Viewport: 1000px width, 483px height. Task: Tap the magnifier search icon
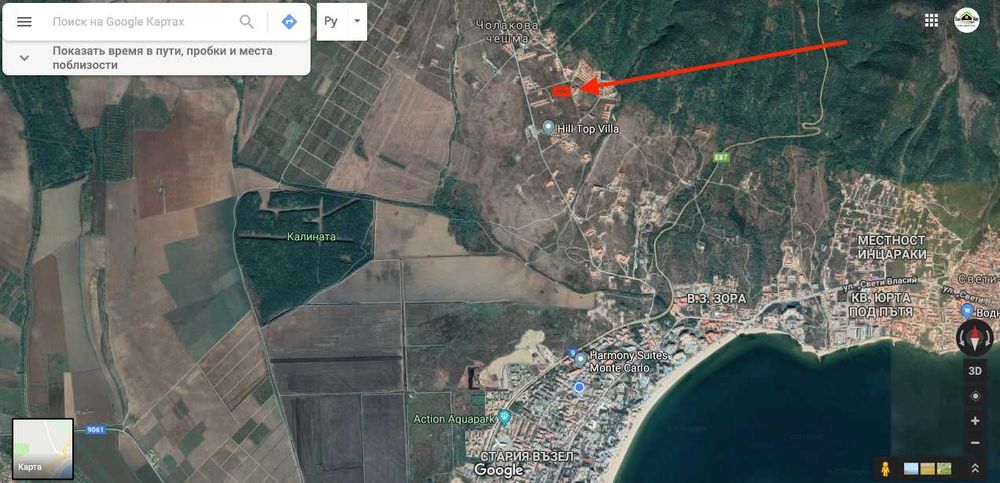(247, 21)
